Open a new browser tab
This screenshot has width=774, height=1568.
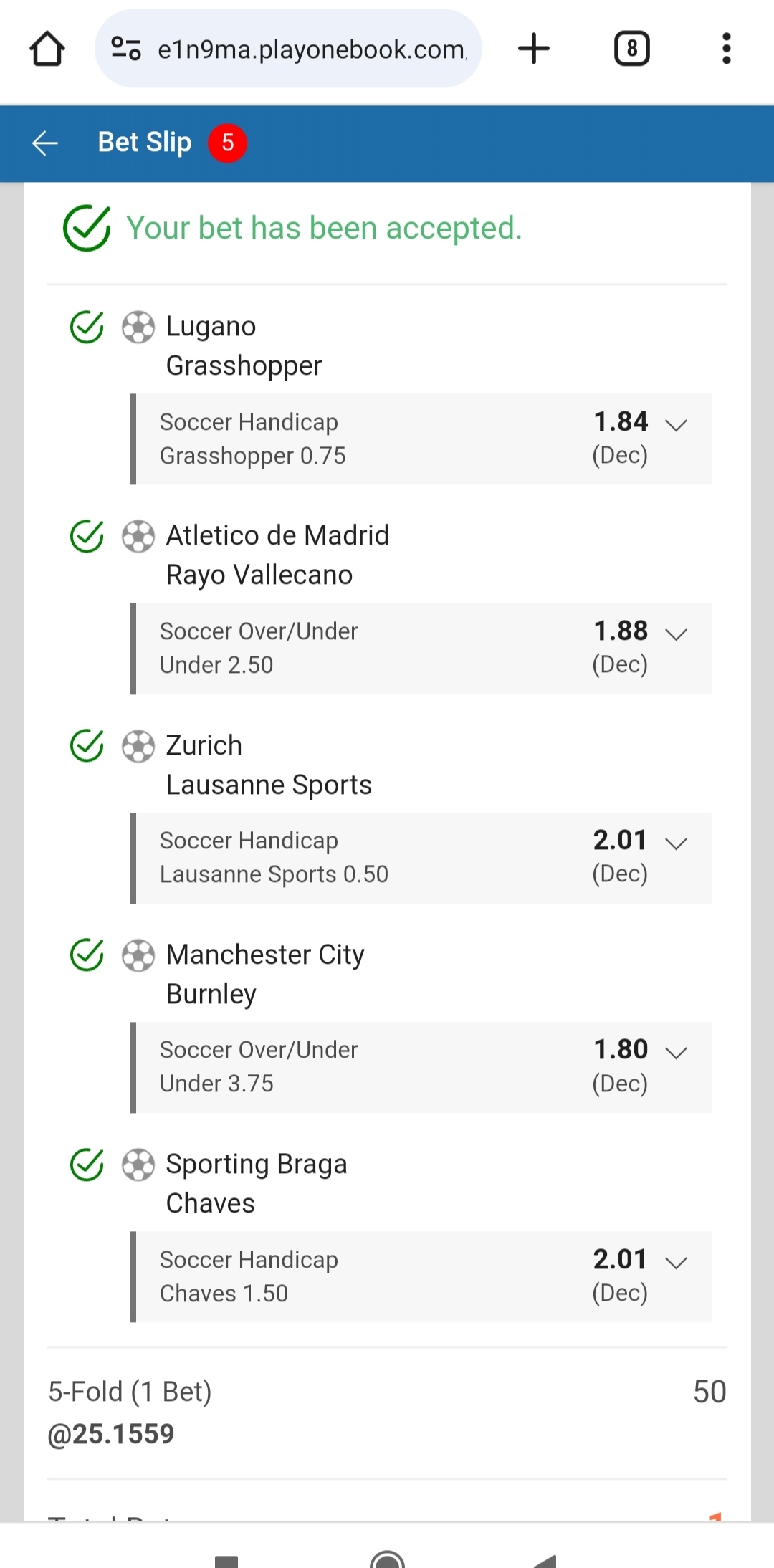click(533, 49)
